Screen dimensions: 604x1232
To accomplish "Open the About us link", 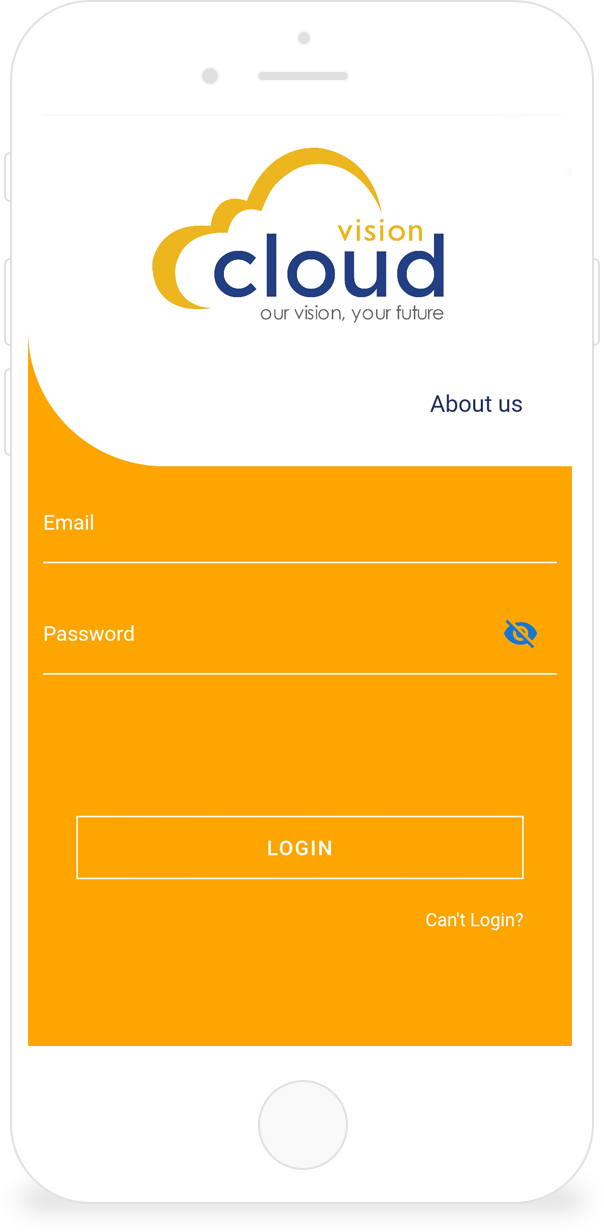I will 476,404.
